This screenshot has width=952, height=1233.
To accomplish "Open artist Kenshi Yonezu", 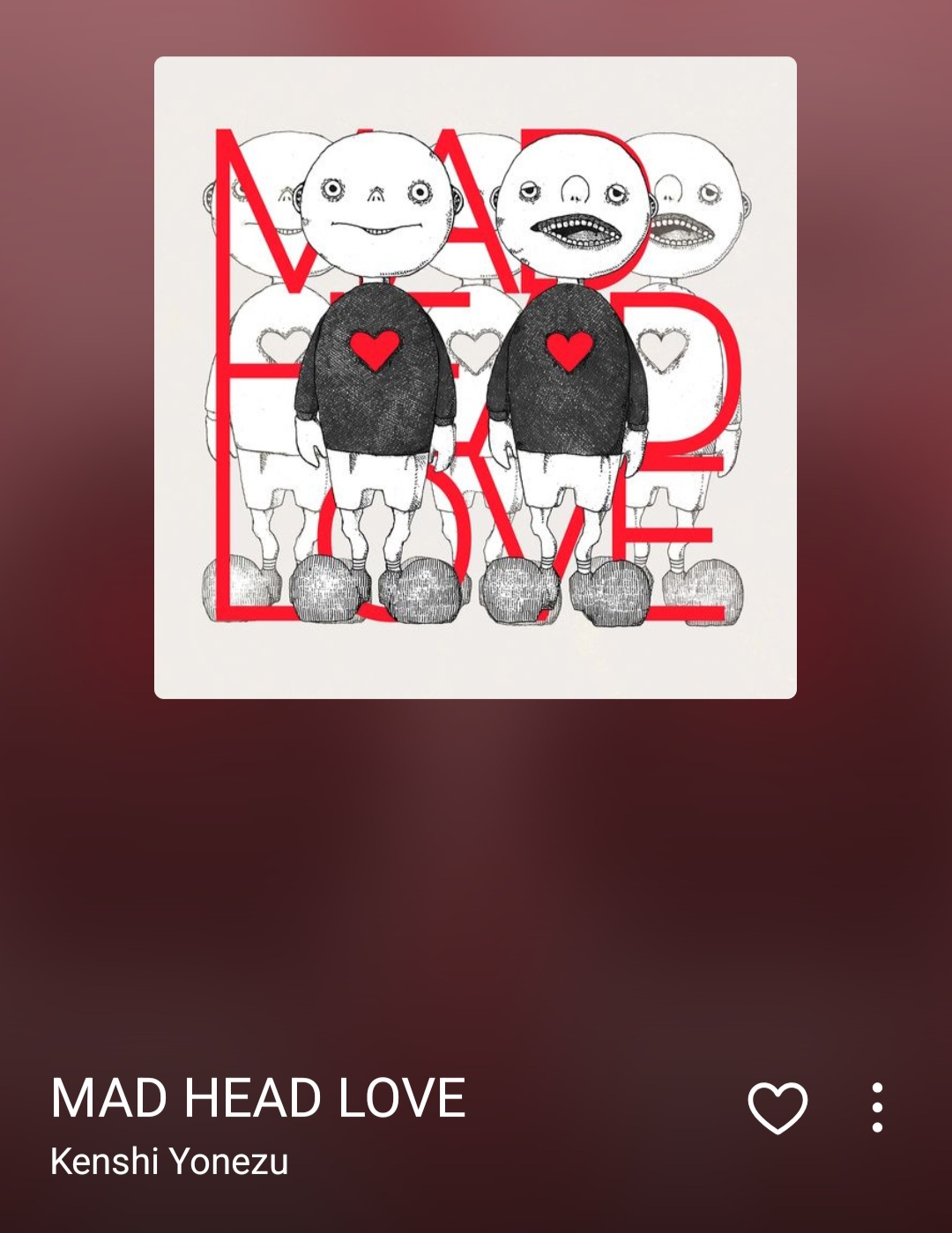I will coord(169,1162).
